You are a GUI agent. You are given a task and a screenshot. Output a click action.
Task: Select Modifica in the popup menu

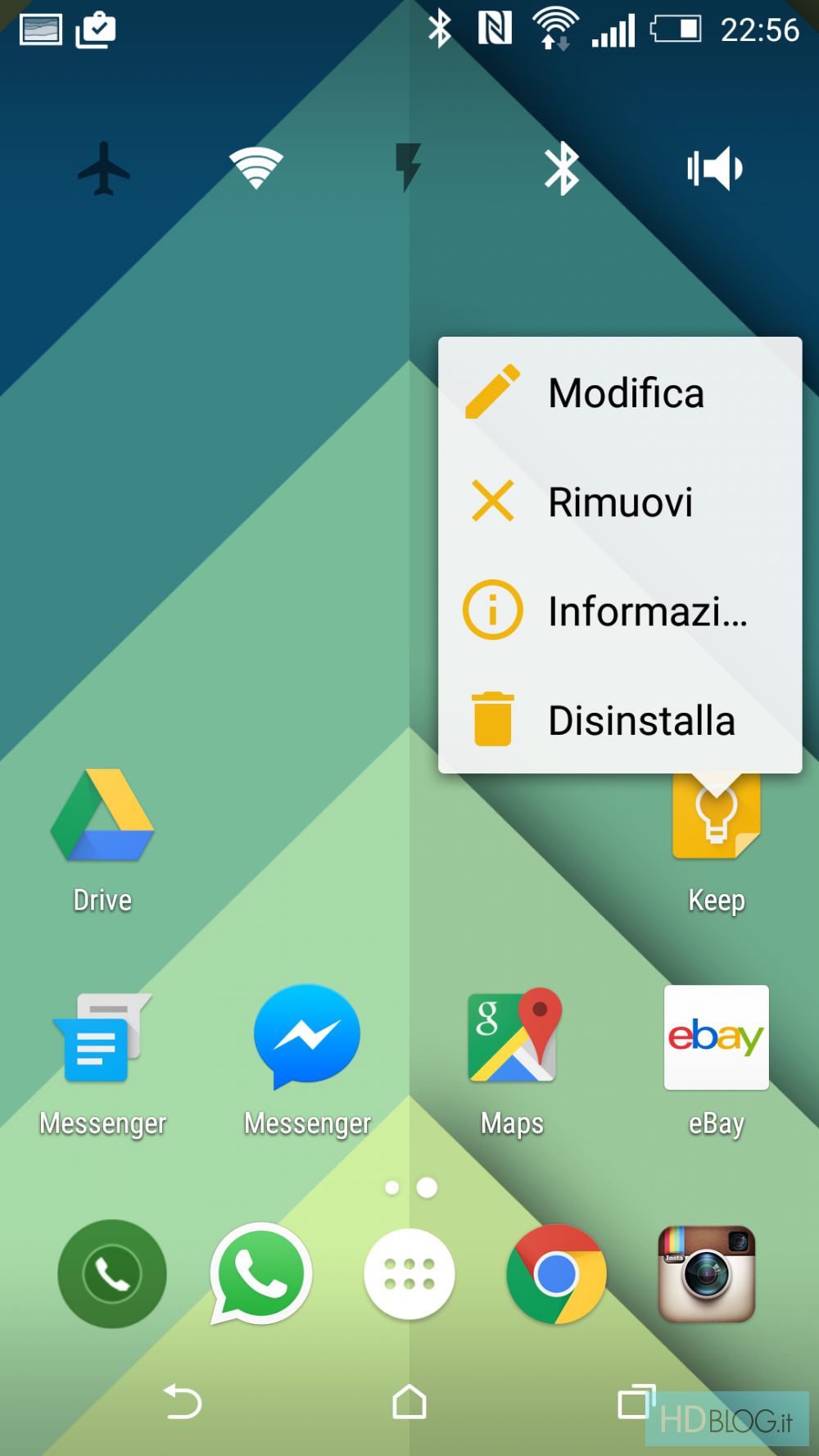[618, 392]
